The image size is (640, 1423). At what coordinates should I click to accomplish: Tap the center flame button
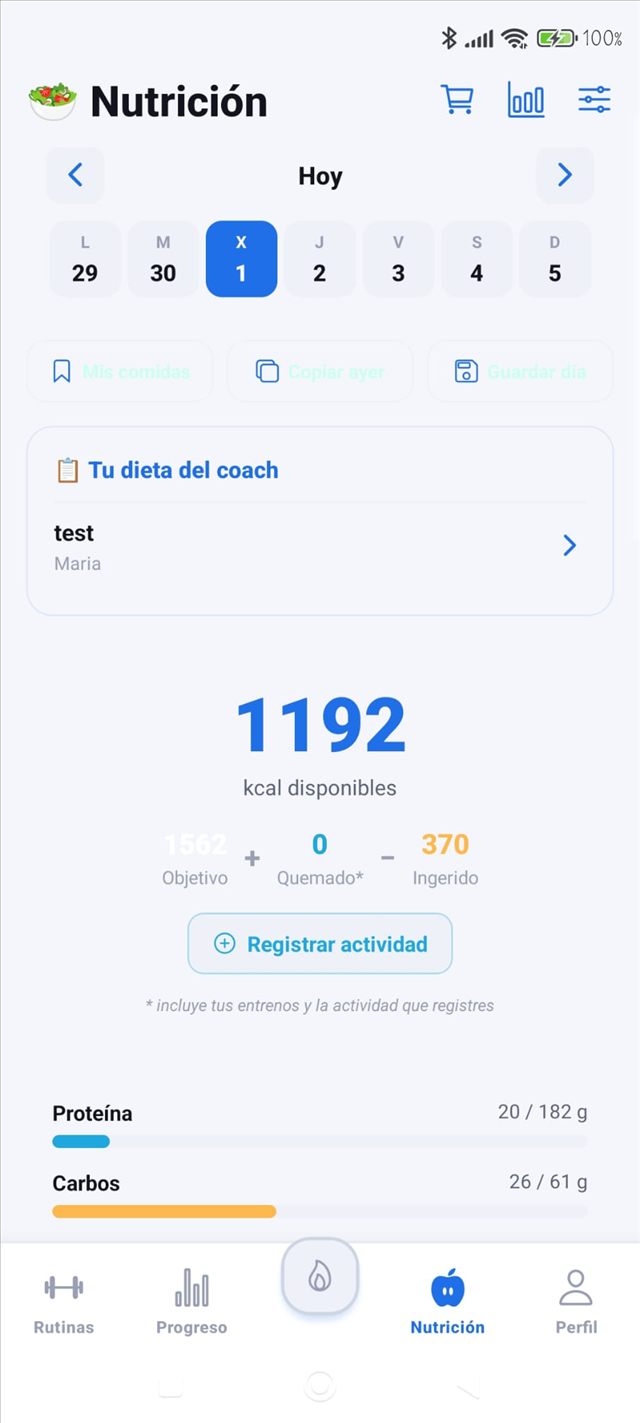point(320,1276)
